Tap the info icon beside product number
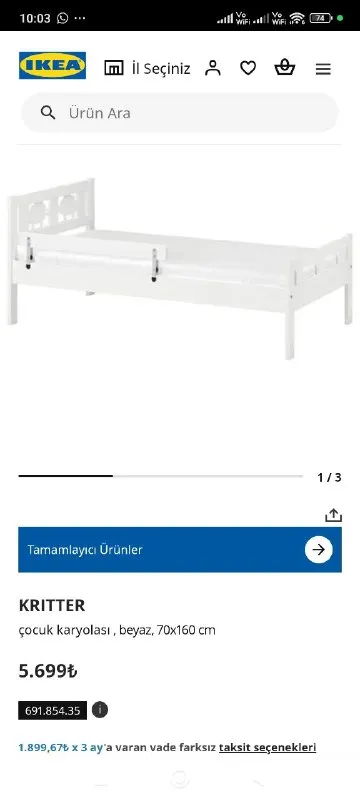This screenshot has height=800, width=360. pyautogui.click(x=100, y=710)
